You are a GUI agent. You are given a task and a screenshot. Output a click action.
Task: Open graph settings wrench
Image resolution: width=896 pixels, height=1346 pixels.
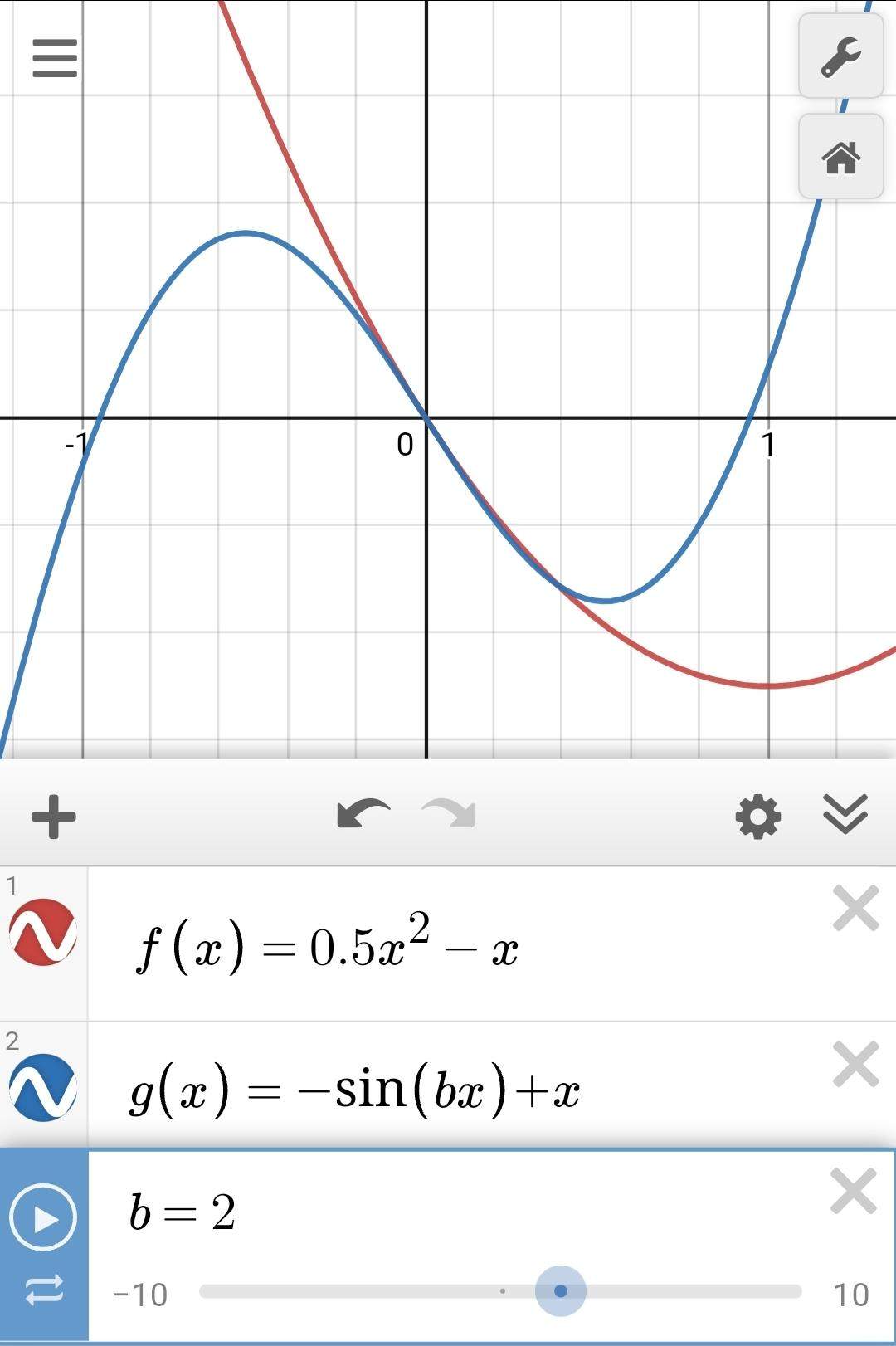(840, 57)
